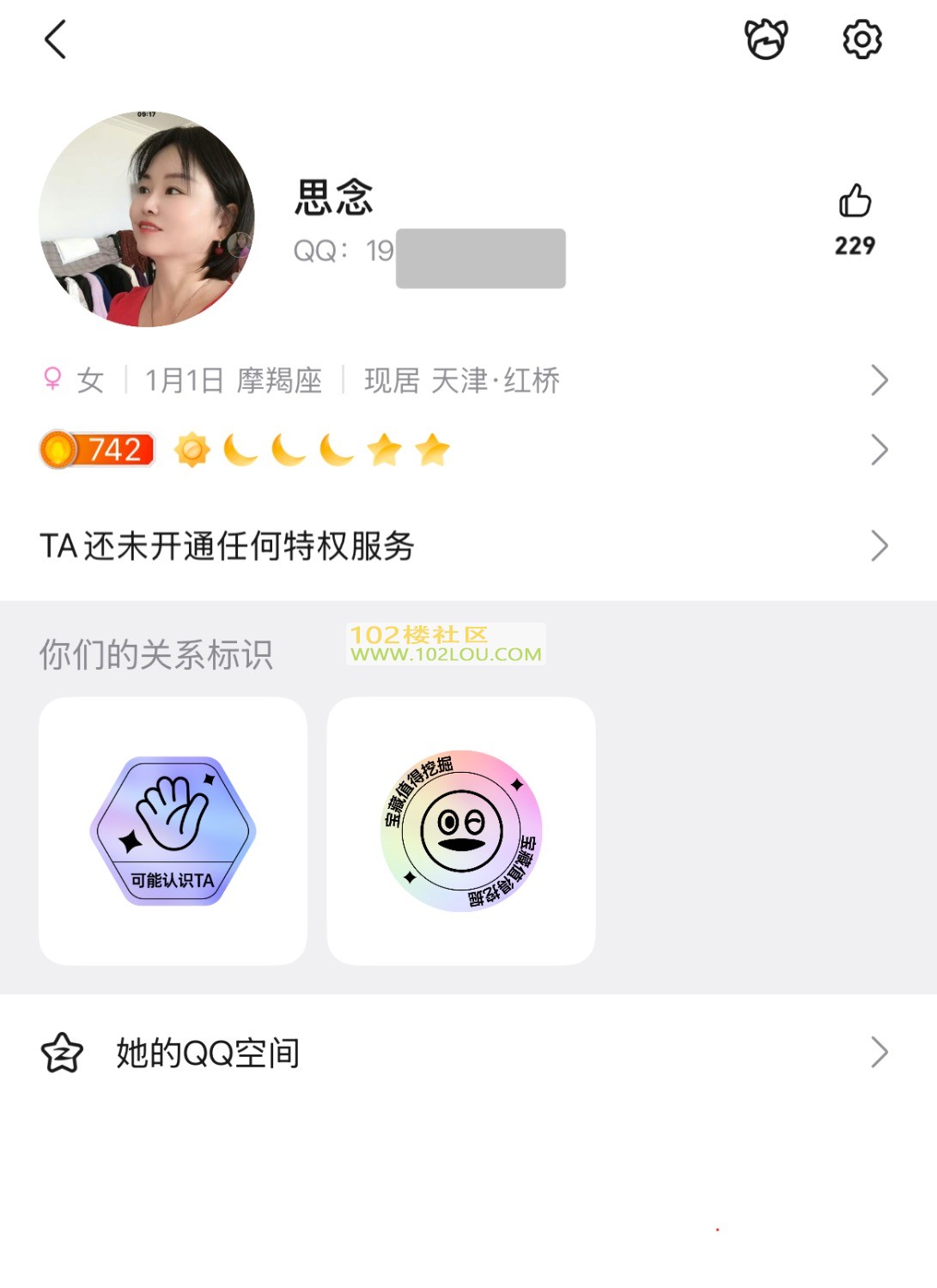Viewport: 937px width, 1288px height.
Task: Open the 可能认识TA relationship badge
Action: click(x=173, y=831)
